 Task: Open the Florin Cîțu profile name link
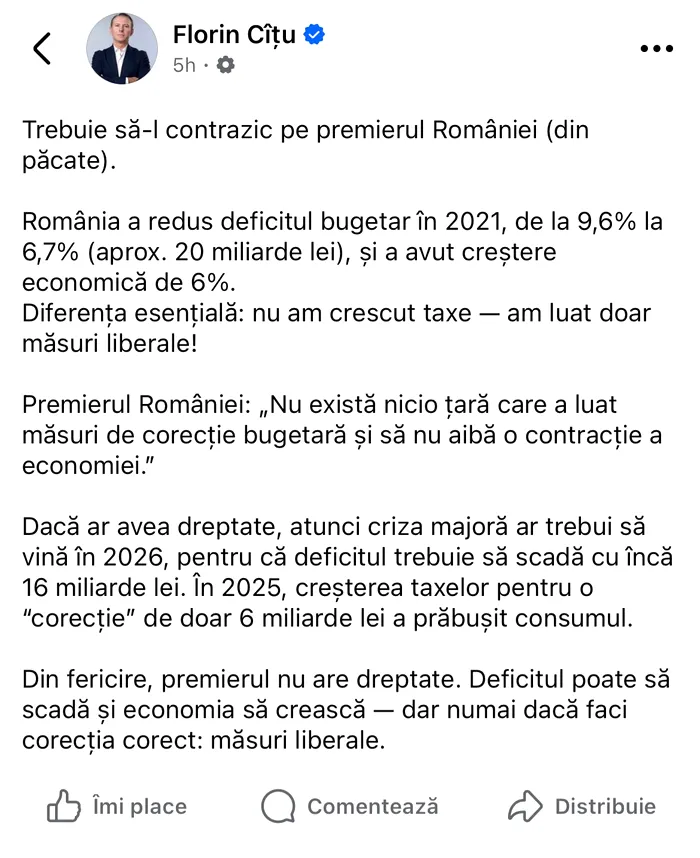tap(235, 35)
